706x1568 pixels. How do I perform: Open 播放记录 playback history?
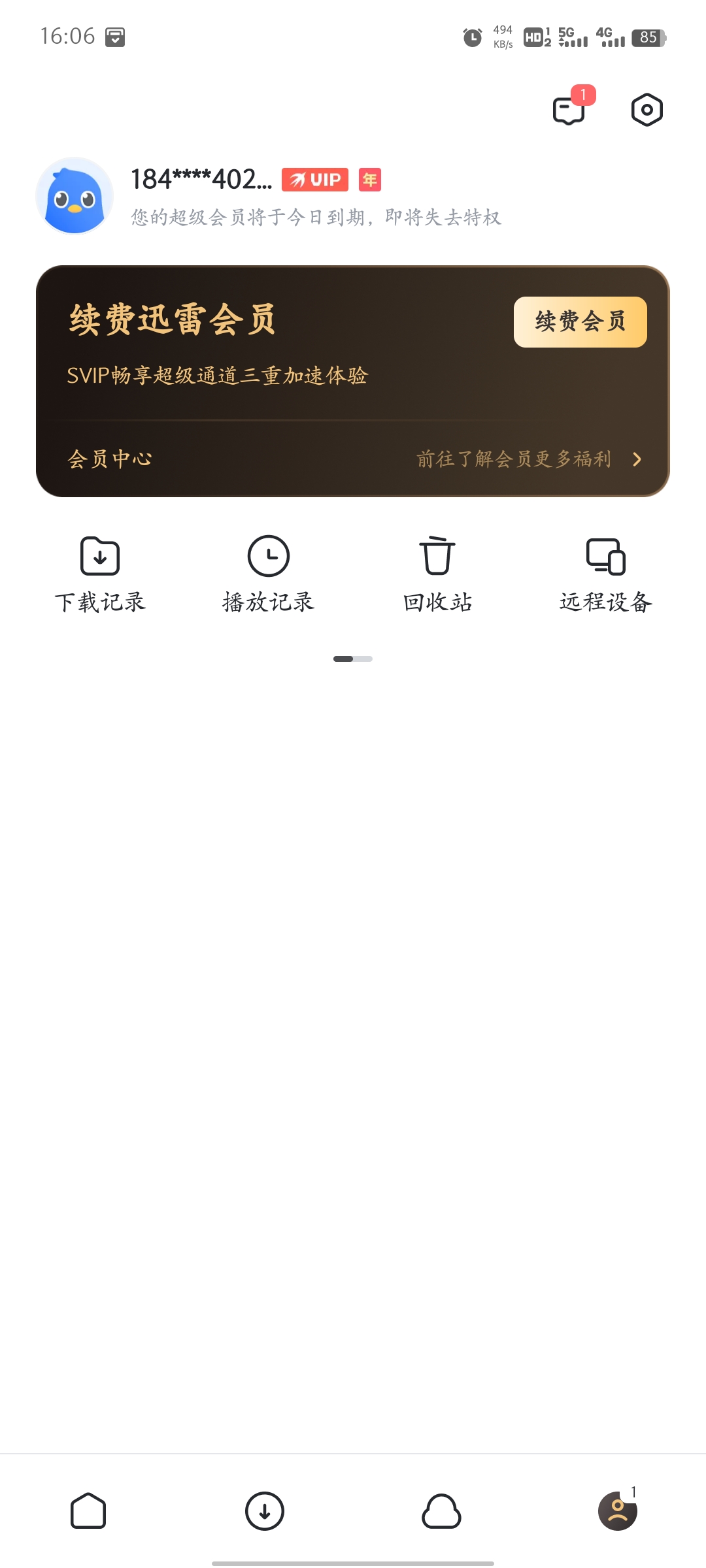(x=268, y=574)
